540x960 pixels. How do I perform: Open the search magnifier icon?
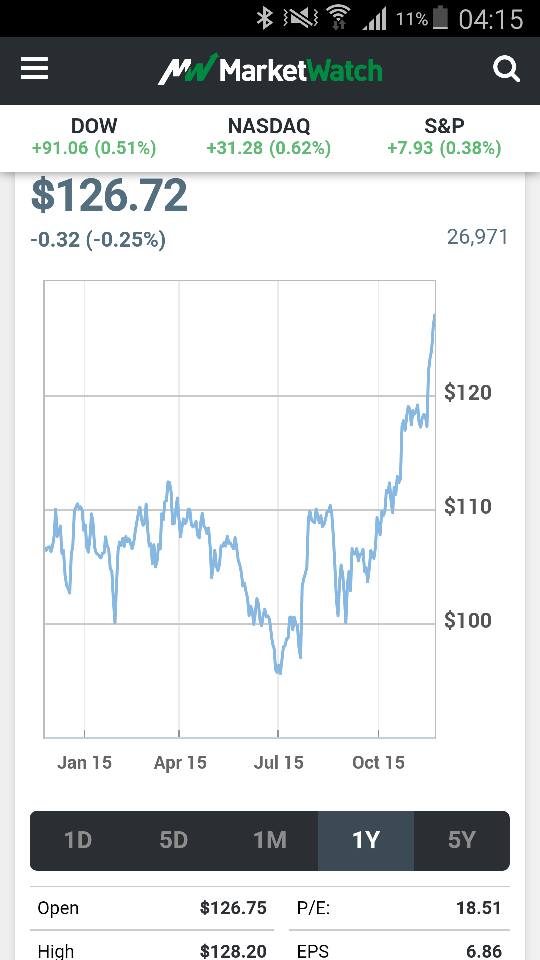tap(506, 70)
